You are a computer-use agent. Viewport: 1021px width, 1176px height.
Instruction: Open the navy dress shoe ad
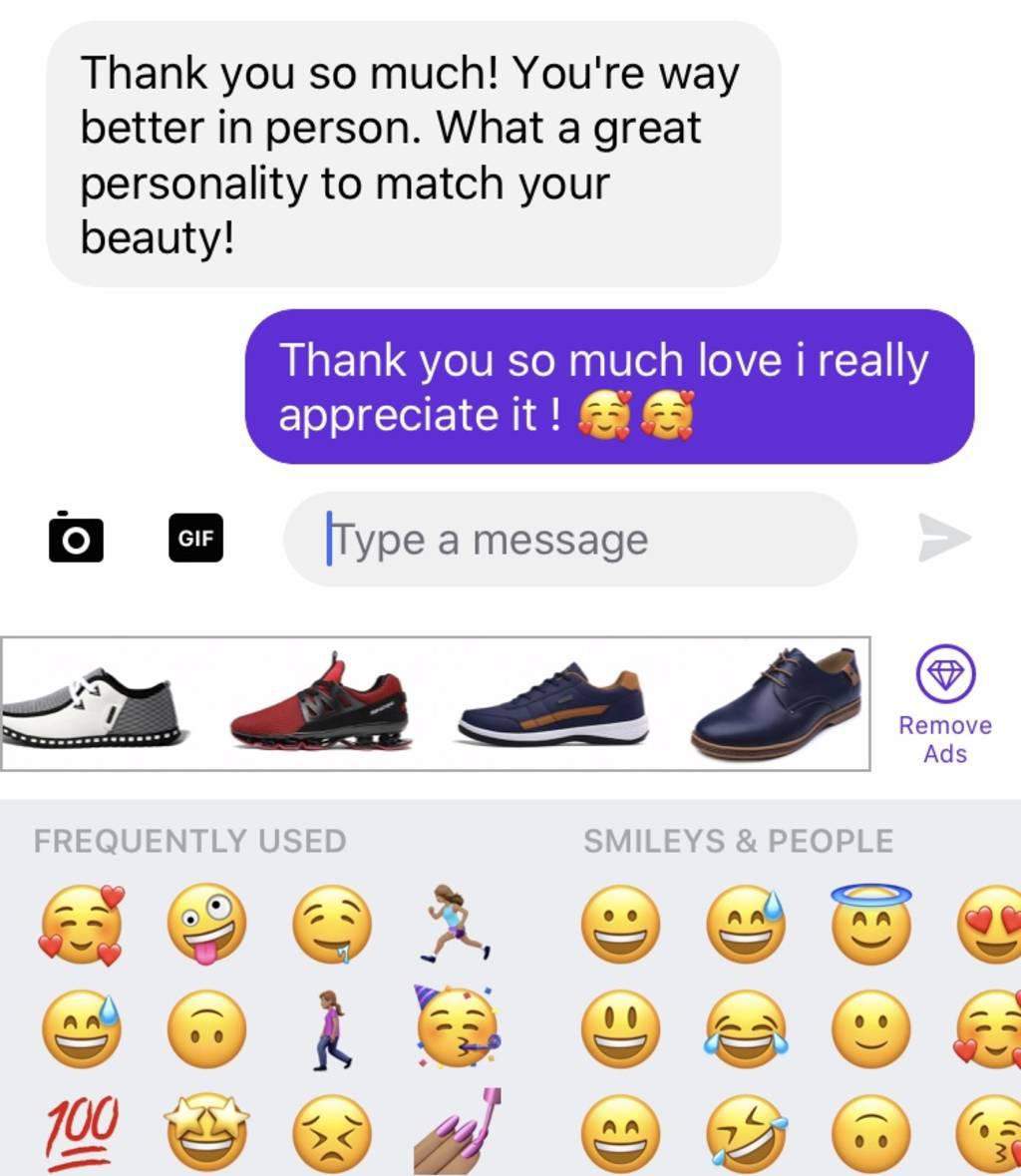777,704
